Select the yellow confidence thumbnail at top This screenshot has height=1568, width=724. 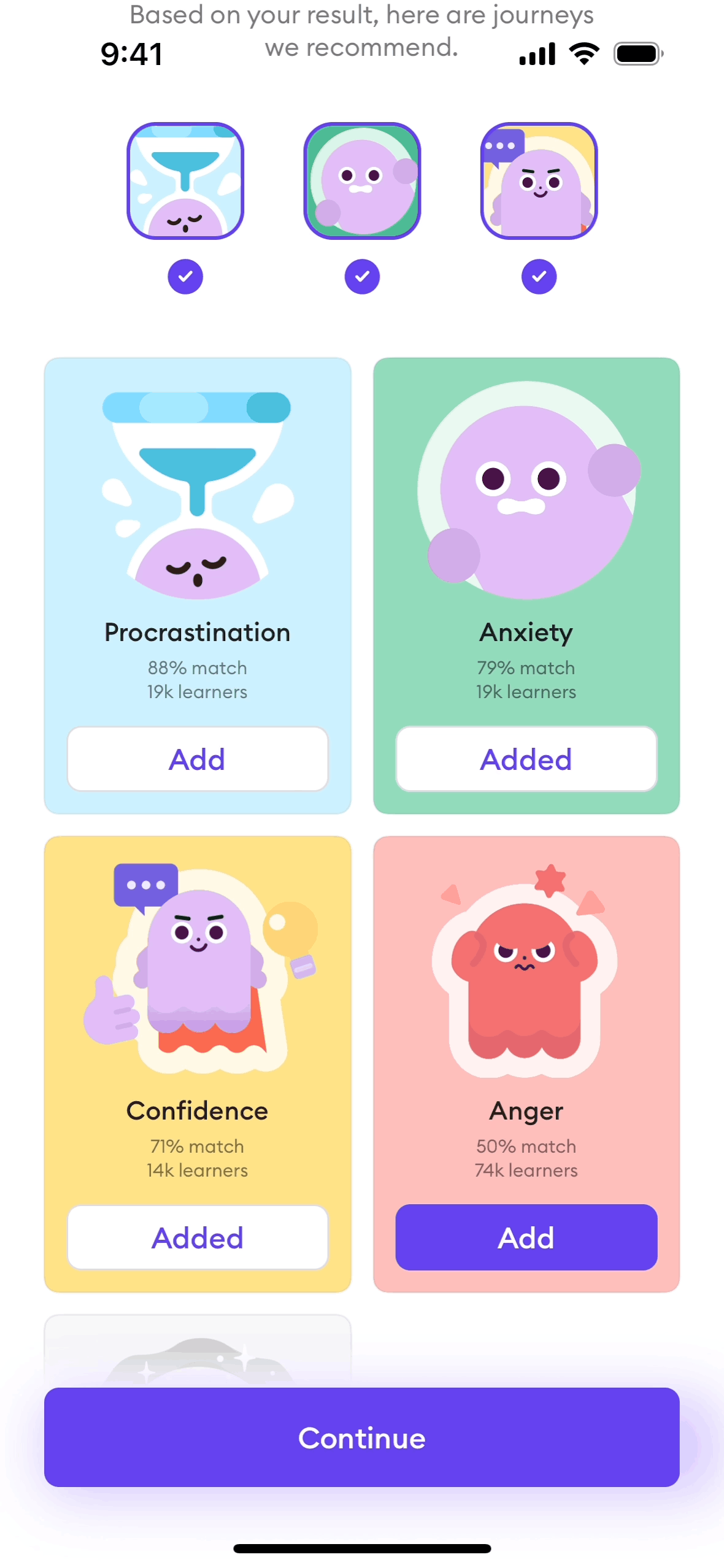pos(539,181)
